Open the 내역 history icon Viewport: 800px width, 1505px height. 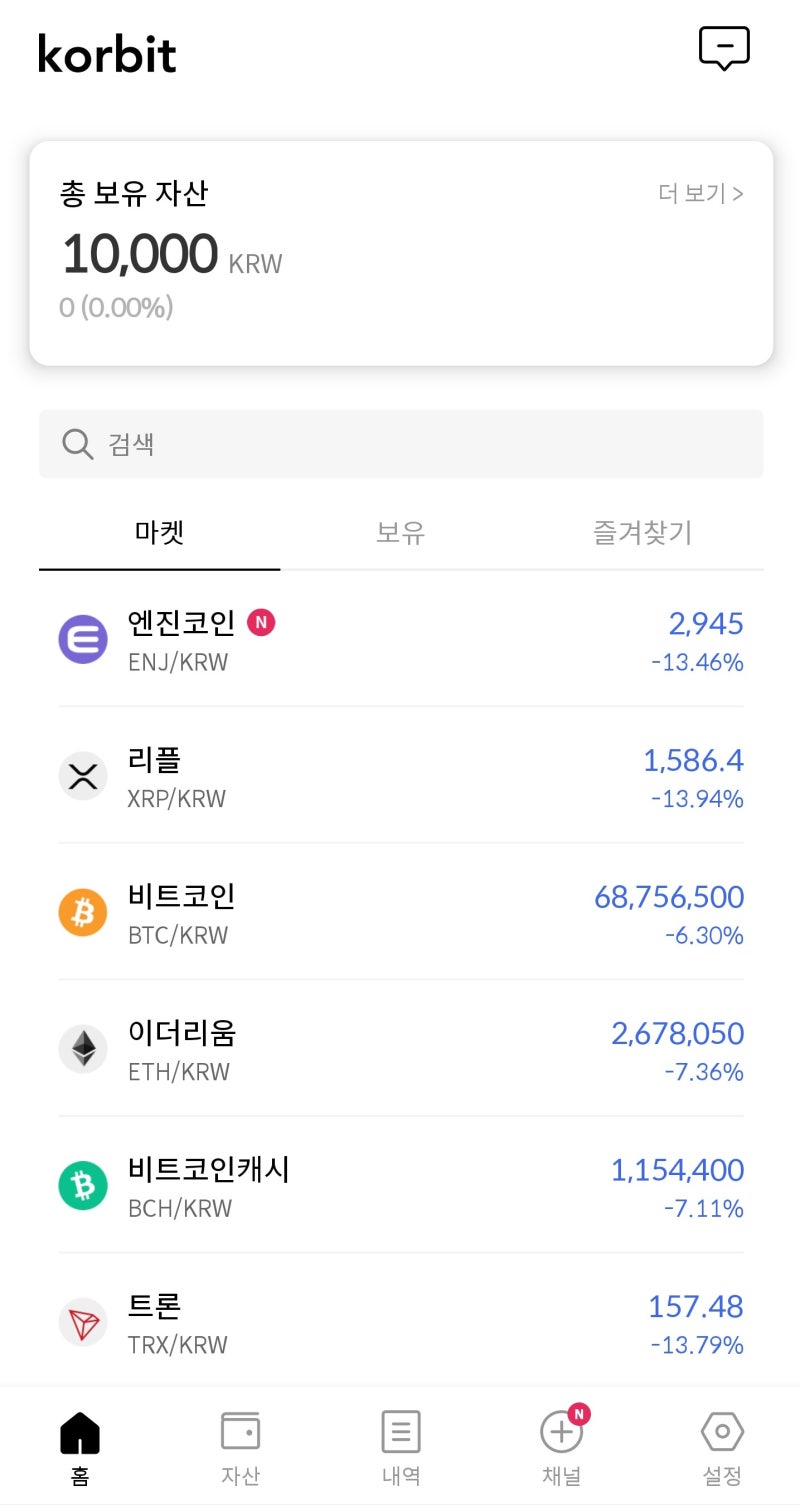click(400, 1432)
